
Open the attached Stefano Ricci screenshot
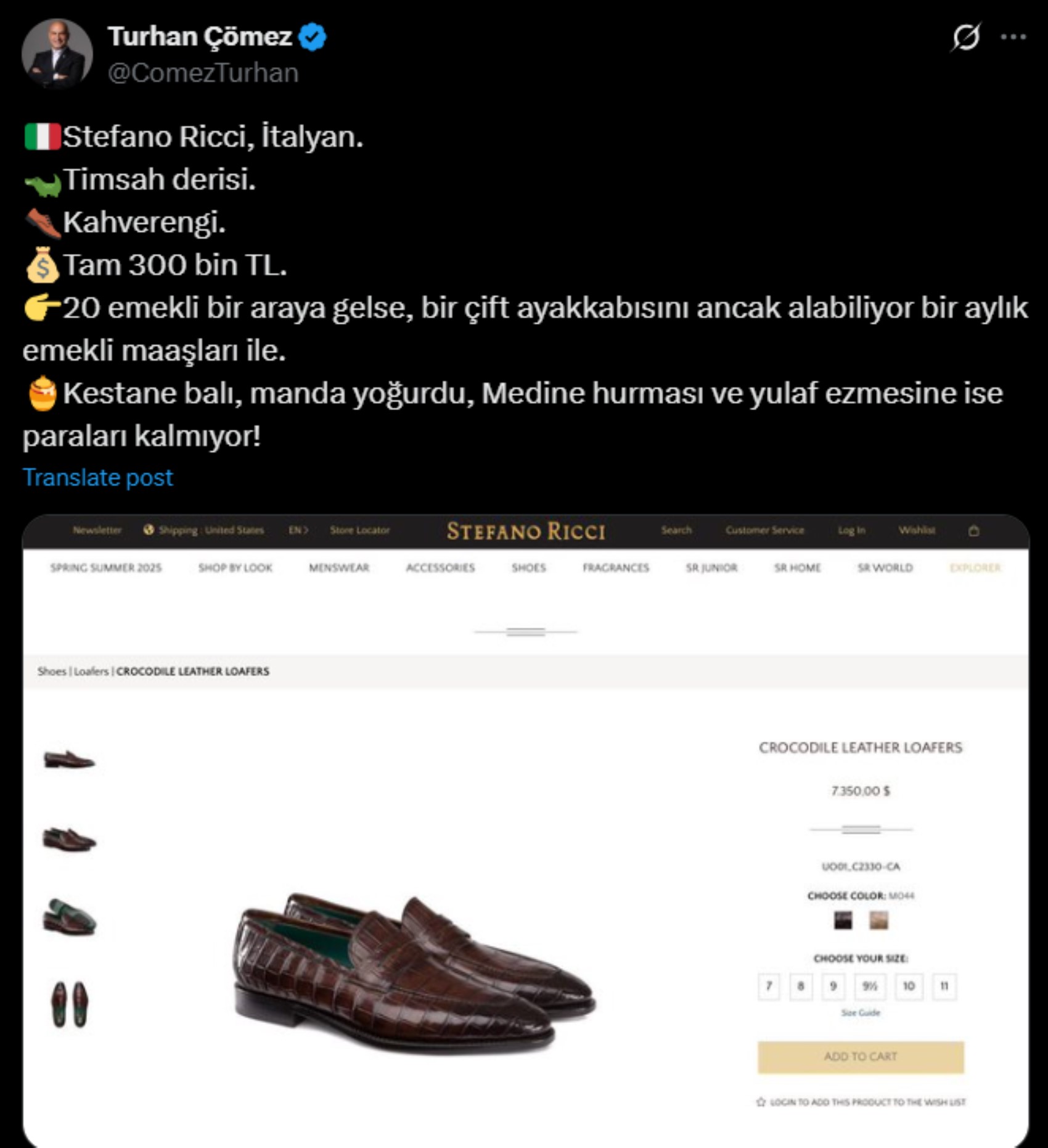[525, 829]
